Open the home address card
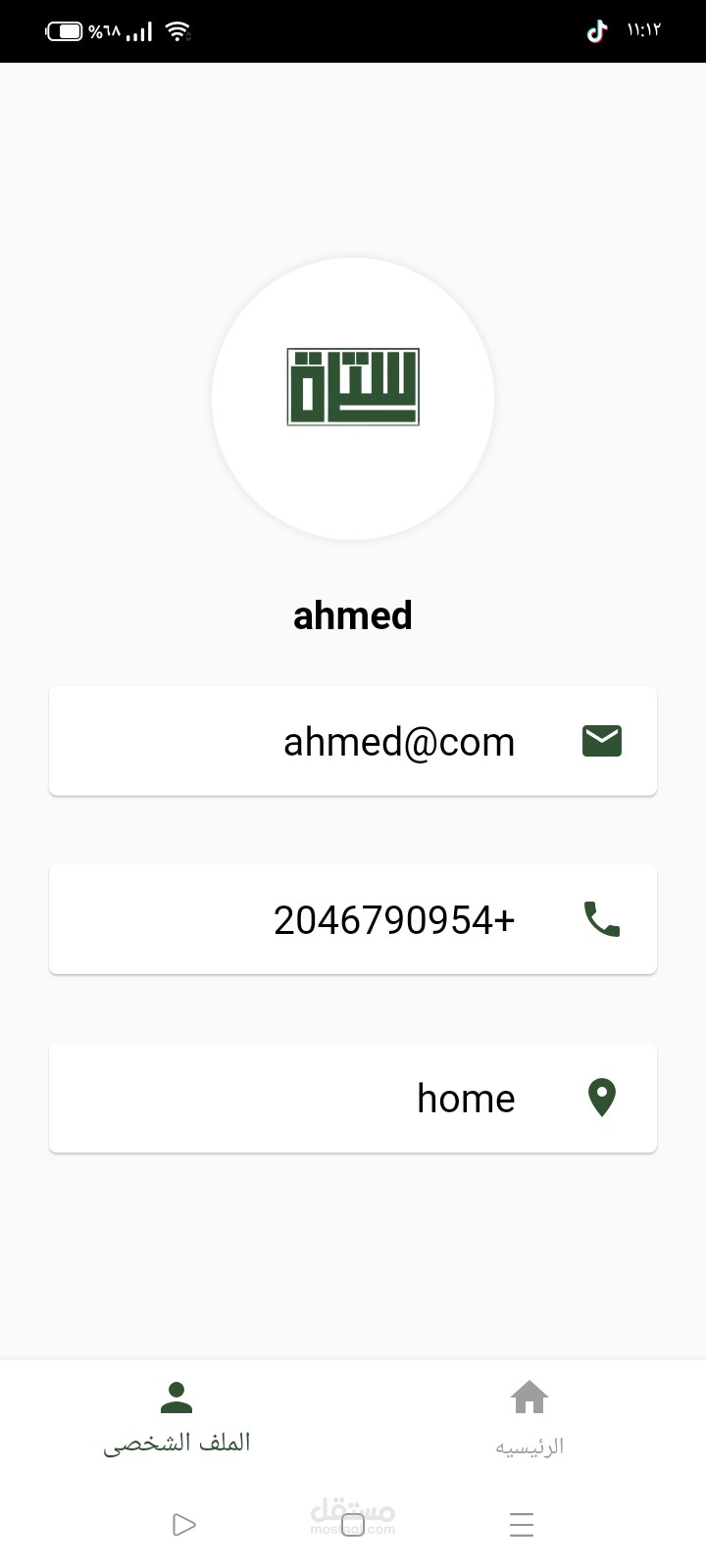Image resolution: width=706 pixels, height=1568 pixels. coord(353,1099)
